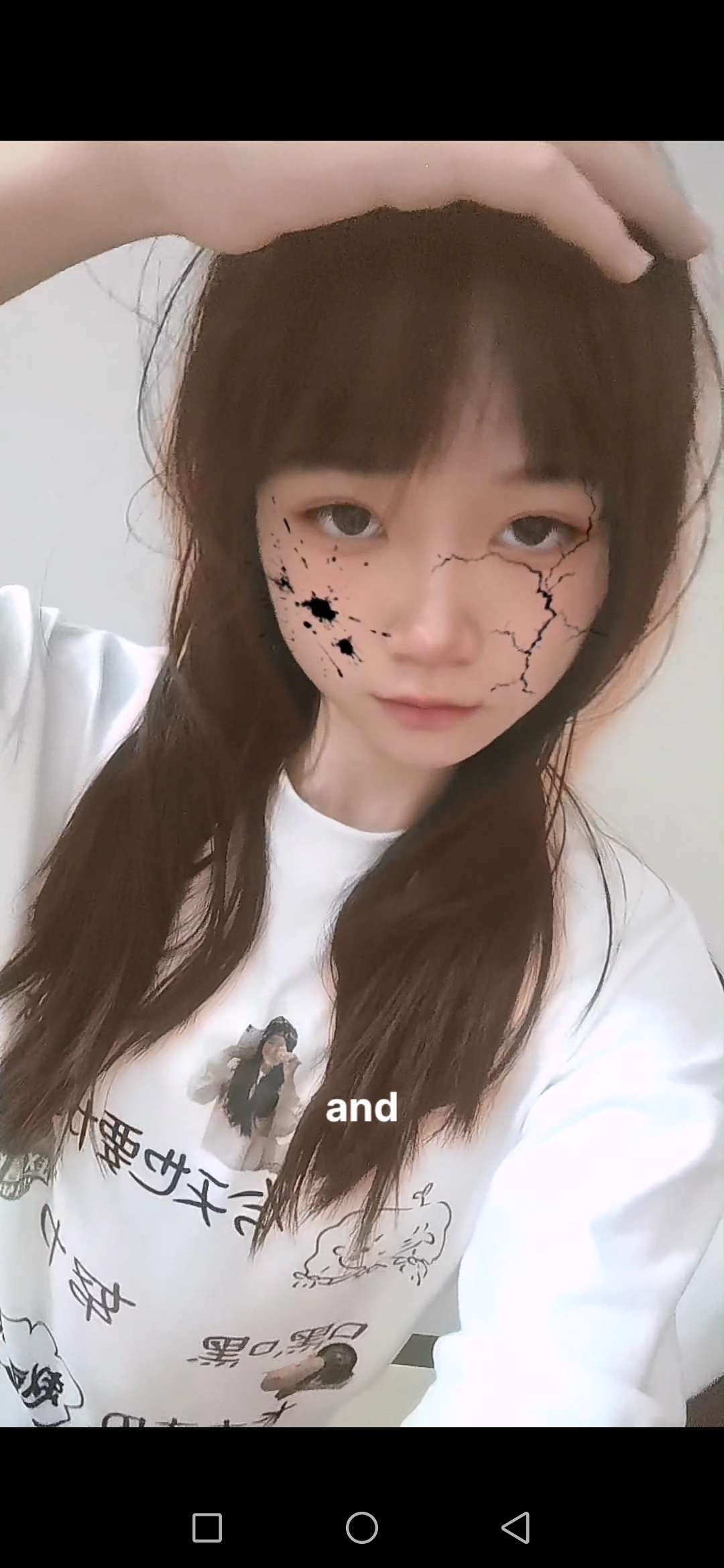Return to the home screen
The height and width of the screenshot is (1568, 724).
(x=362, y=1528)
